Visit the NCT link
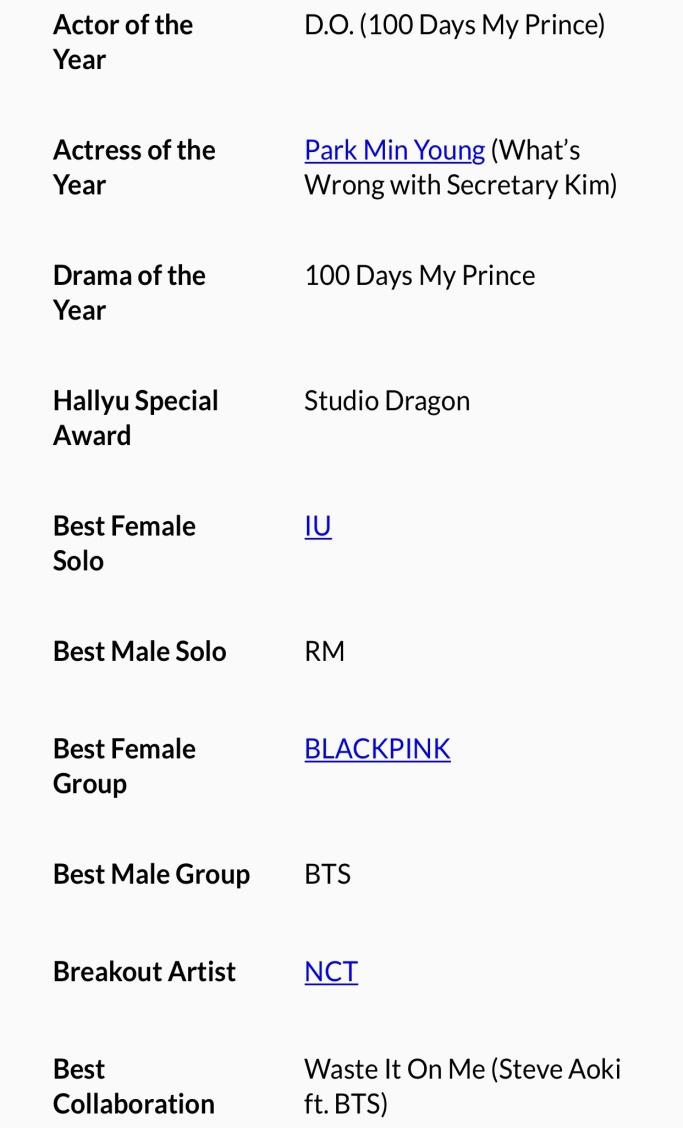The height and width of the screenshot is (1128, 683). tap(331, 972)
